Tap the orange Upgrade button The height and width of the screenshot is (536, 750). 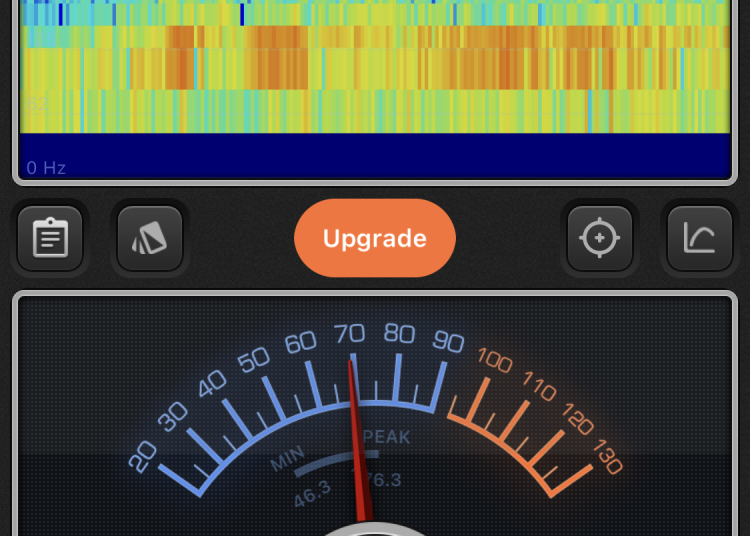coord(375,239)
